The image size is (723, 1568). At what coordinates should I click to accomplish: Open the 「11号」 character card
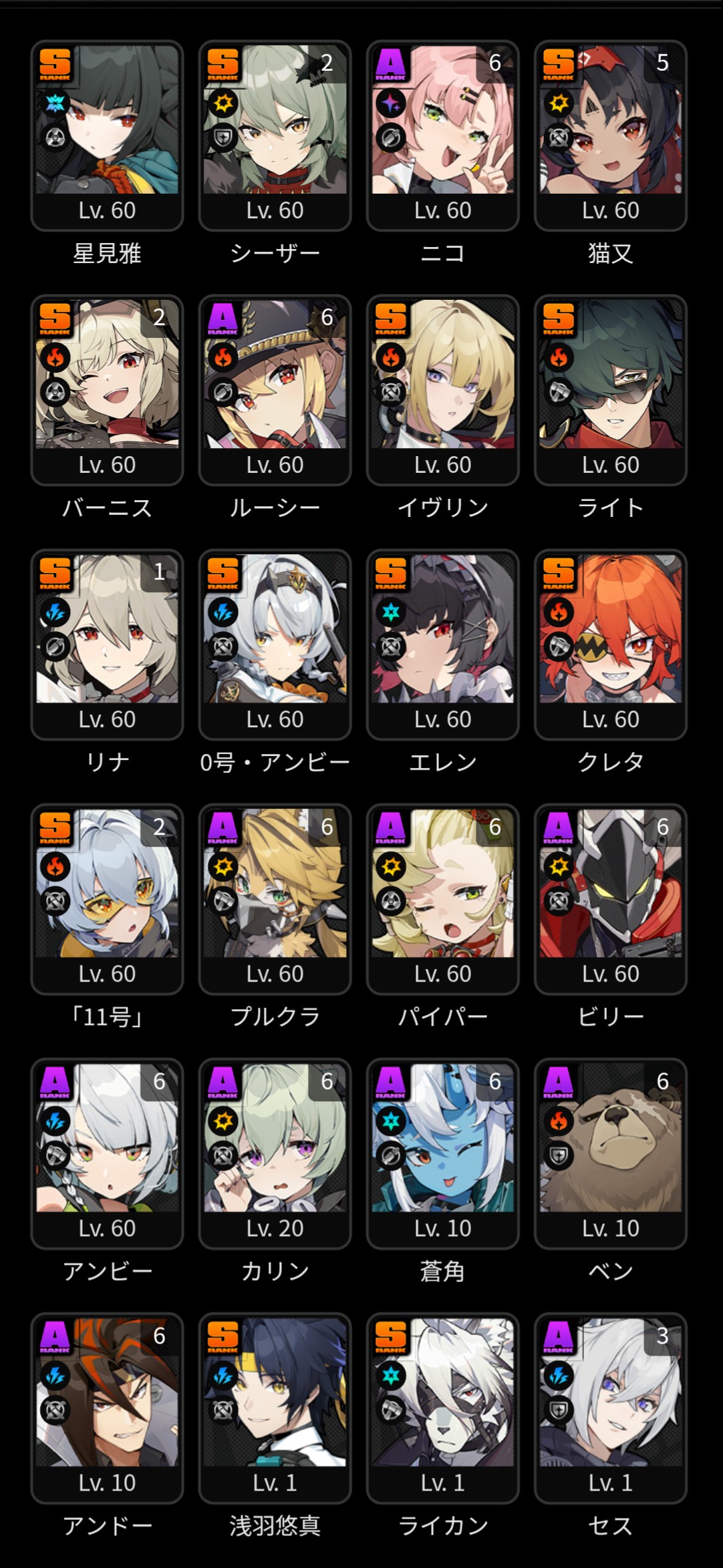107,899
